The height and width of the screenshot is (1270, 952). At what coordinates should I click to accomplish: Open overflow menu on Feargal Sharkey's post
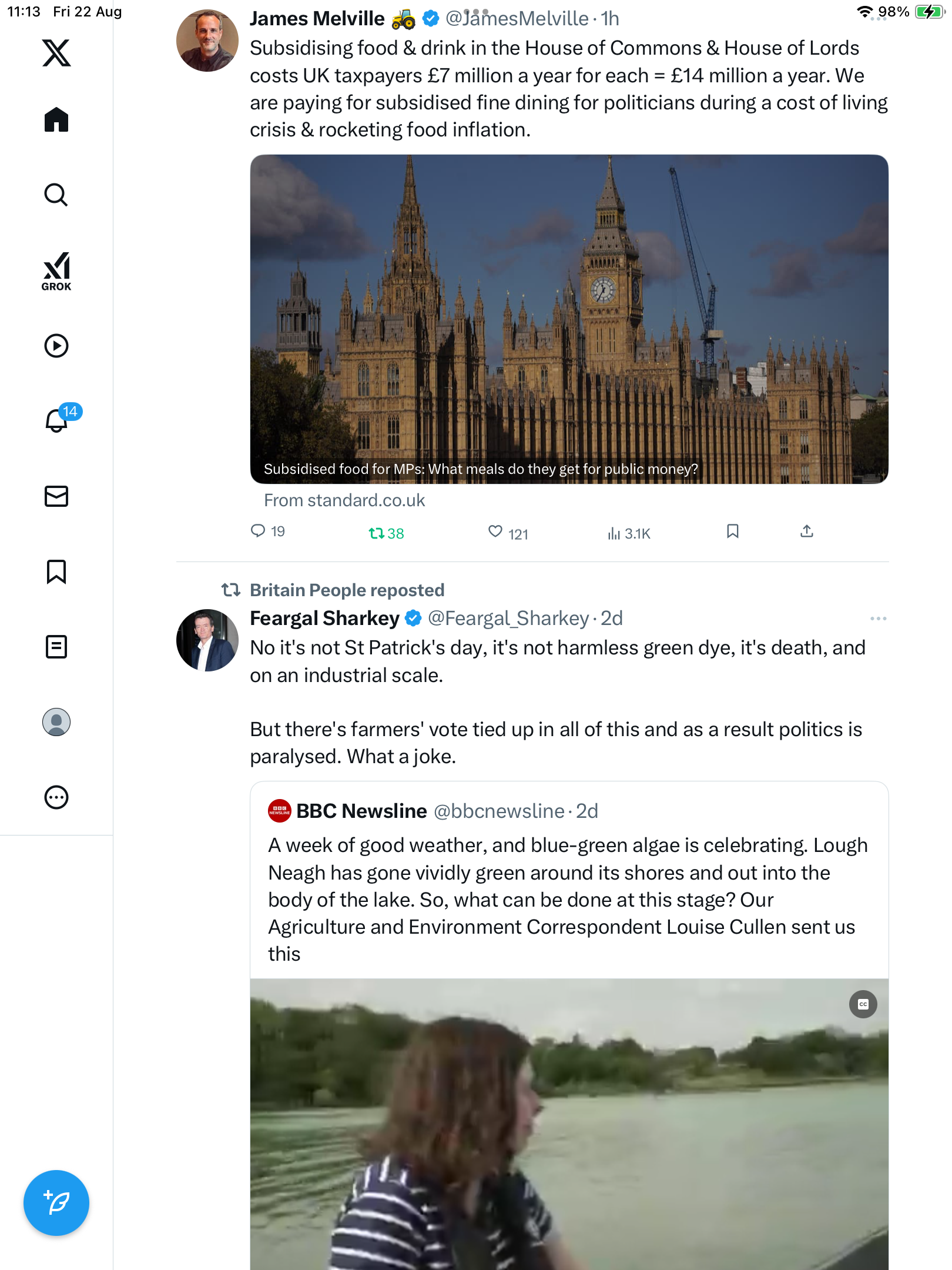[x=878, y=619]
